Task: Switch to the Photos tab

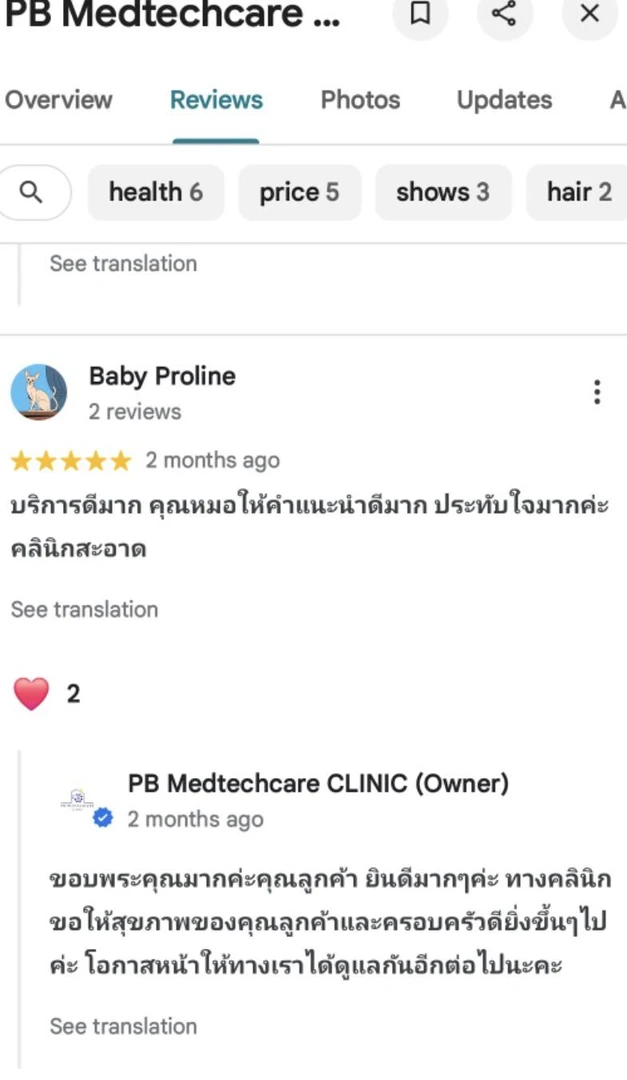Action: pos(360,100)
